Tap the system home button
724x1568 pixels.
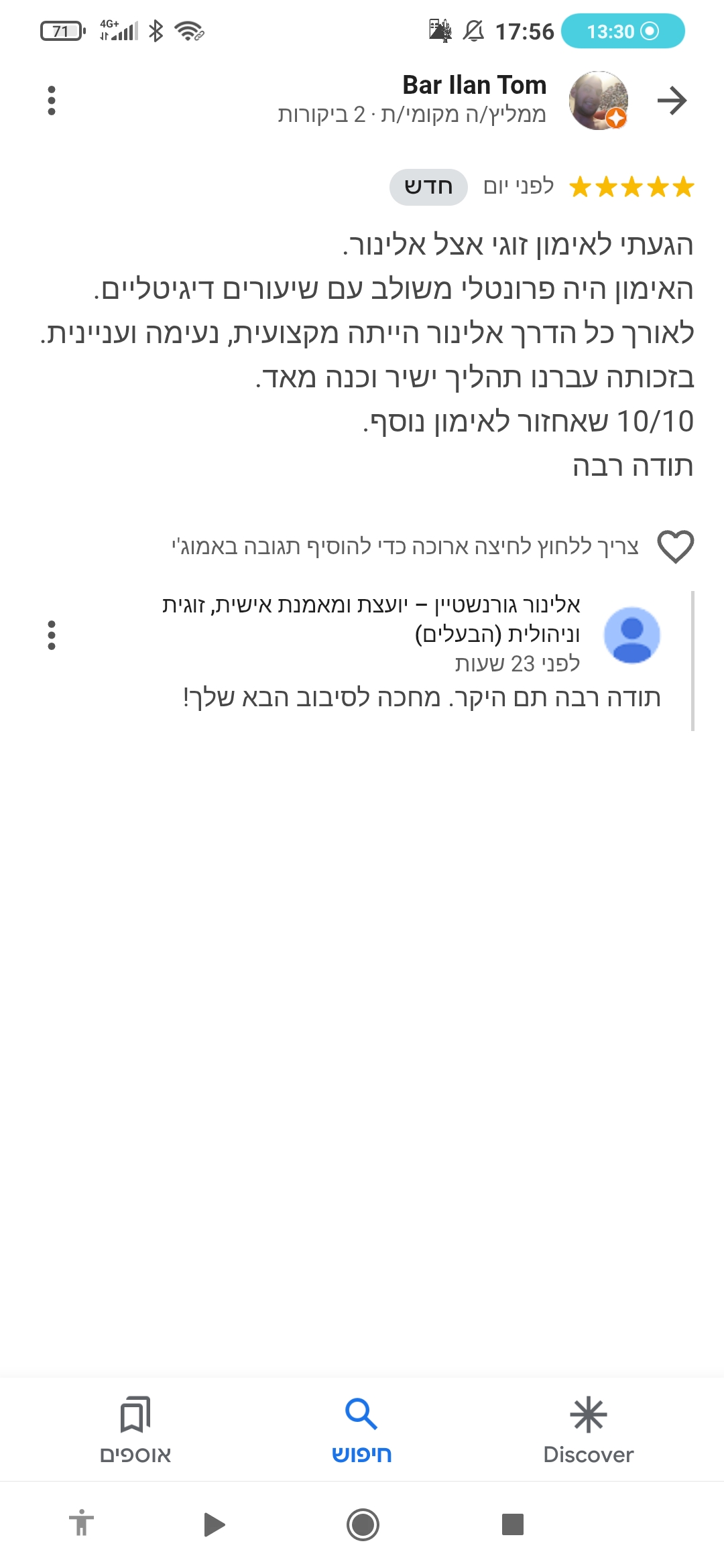pyautogui.click(x=363, y=1524)
